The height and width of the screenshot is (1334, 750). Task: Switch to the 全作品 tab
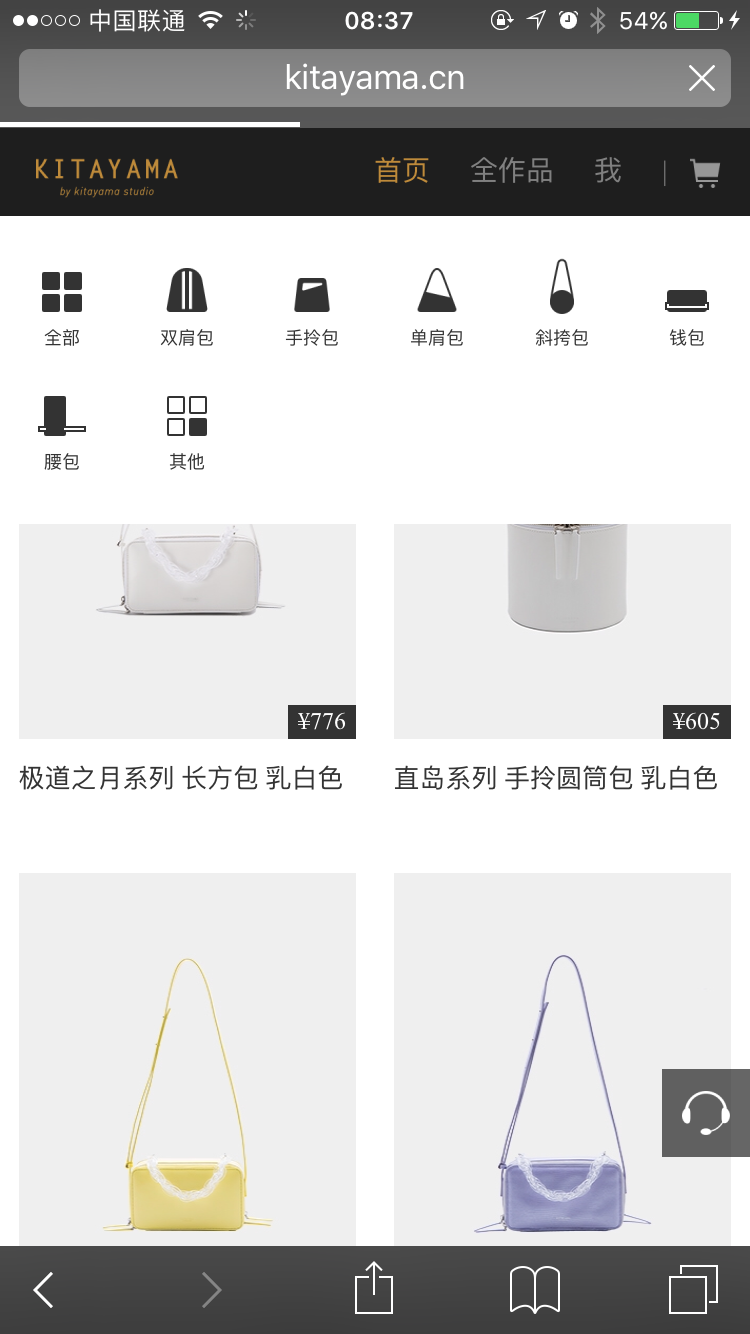(x=511, y=171)
